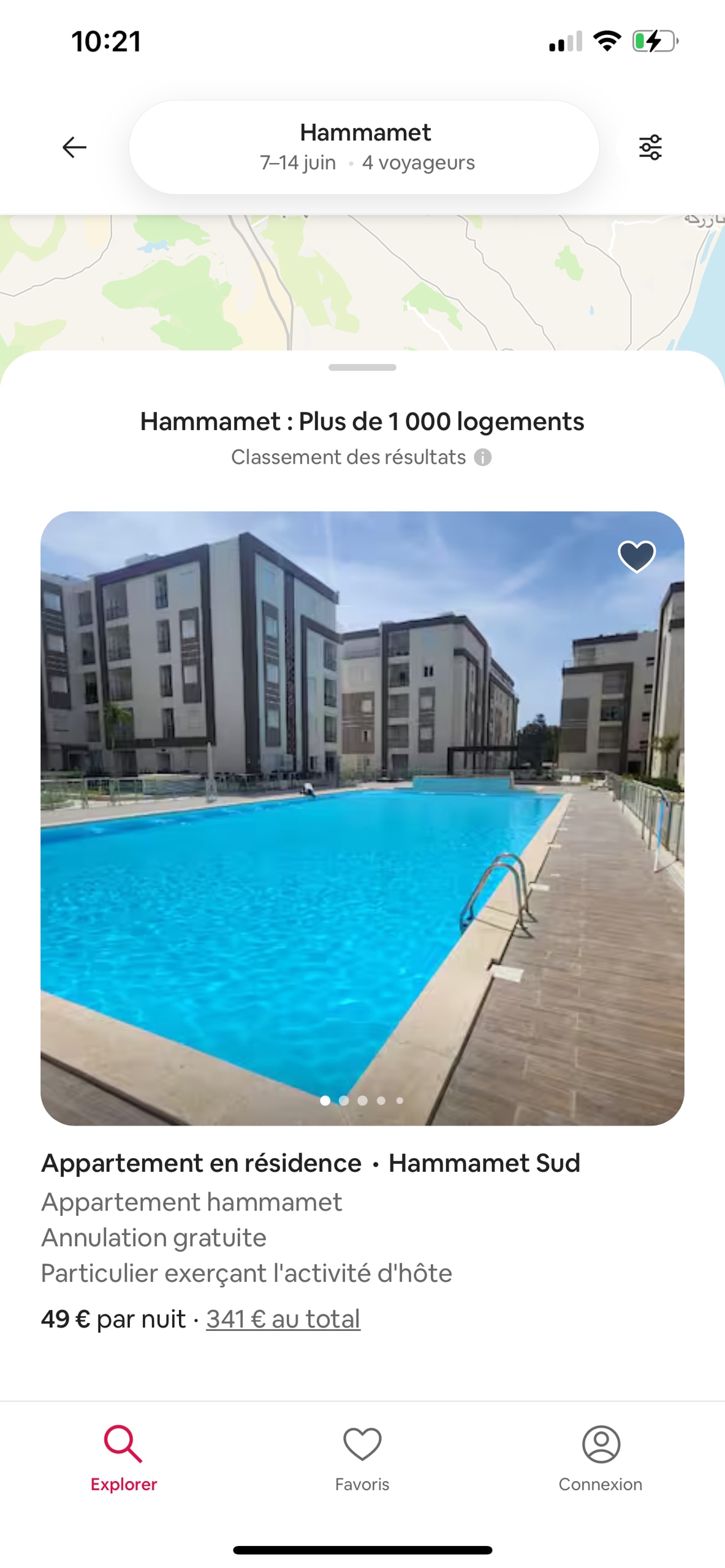The image size is (725, 1568).
Task: Select the Explorer tab
Action: click(x=123, y=1458)
